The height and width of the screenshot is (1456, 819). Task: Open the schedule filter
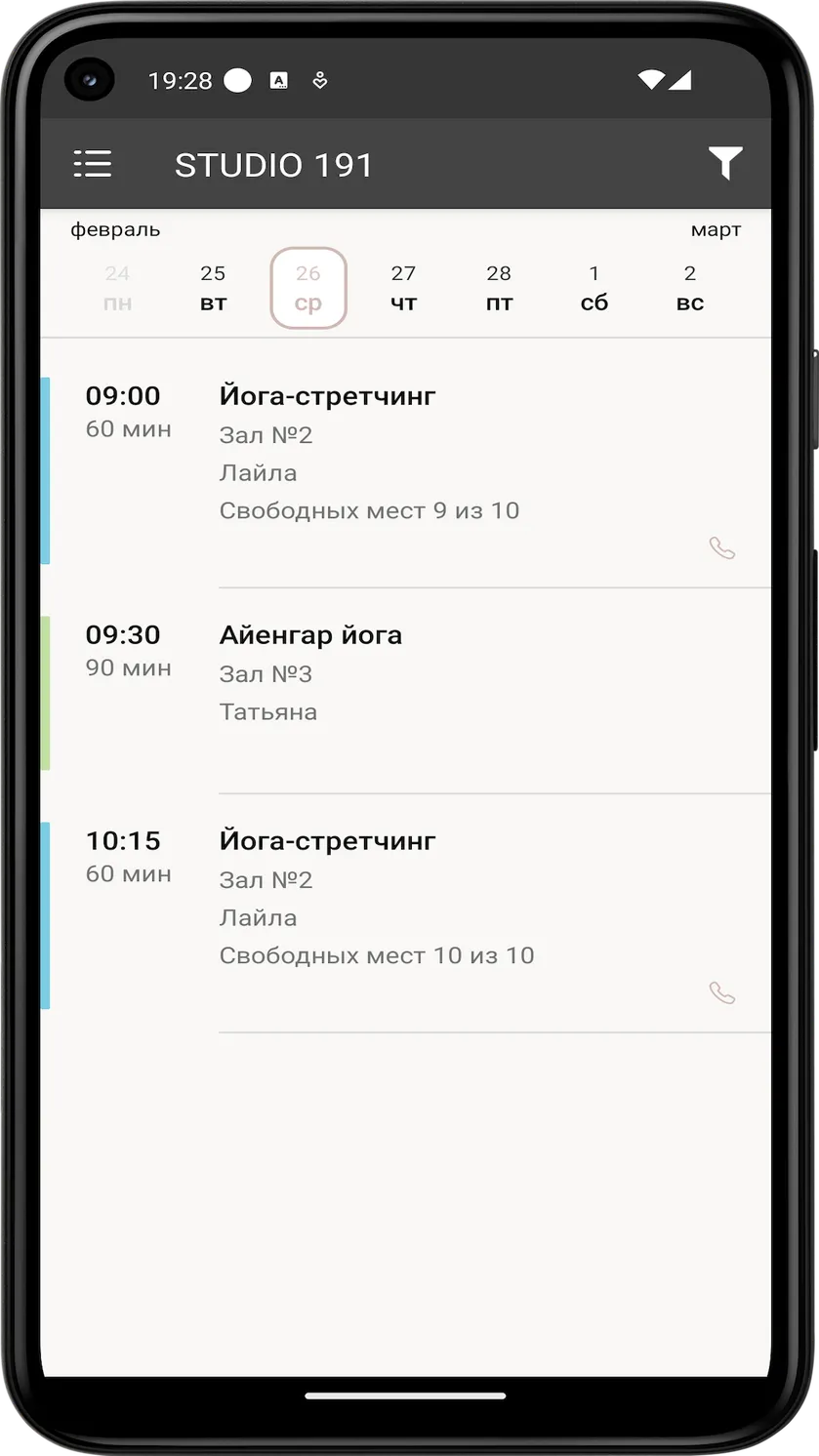[x=725, y=164]
